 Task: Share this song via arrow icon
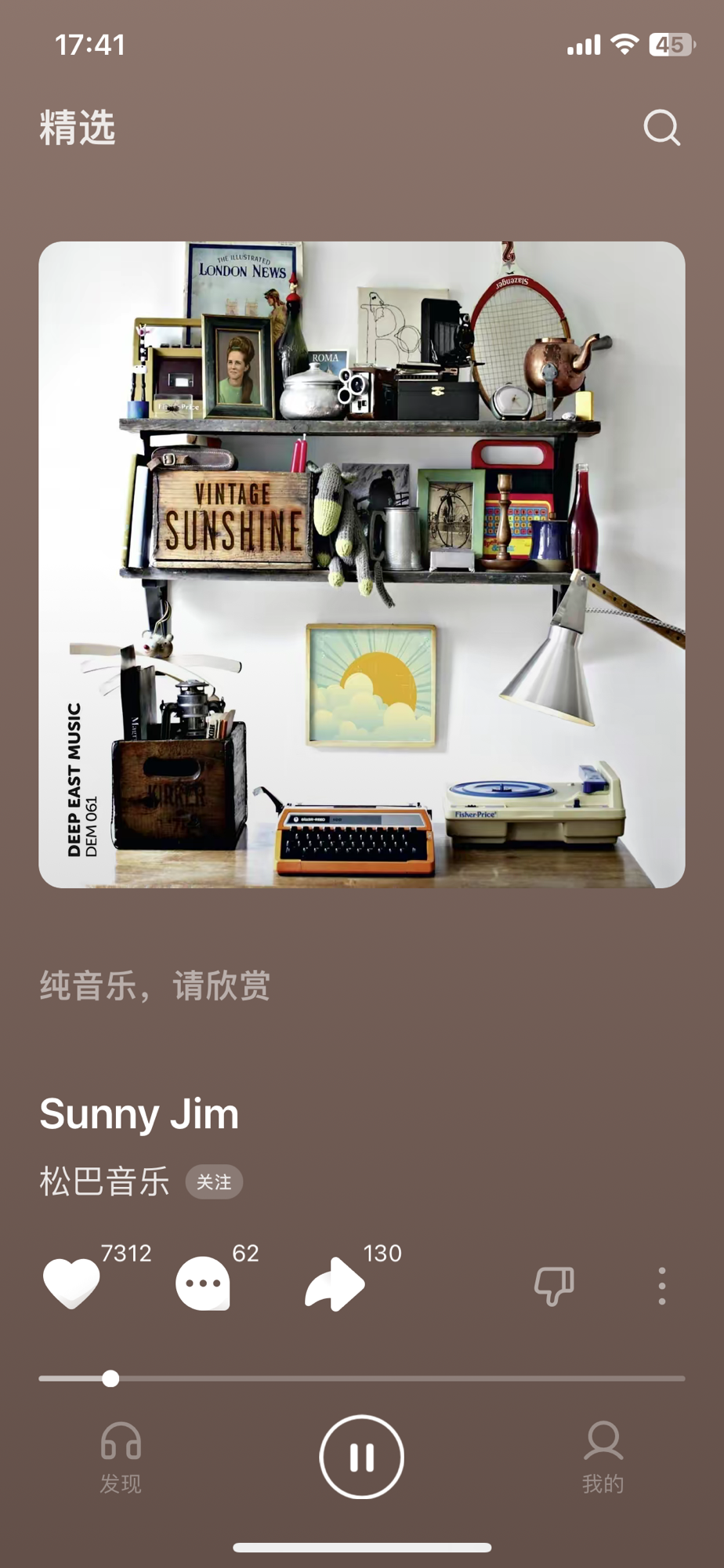(335, 1284)
